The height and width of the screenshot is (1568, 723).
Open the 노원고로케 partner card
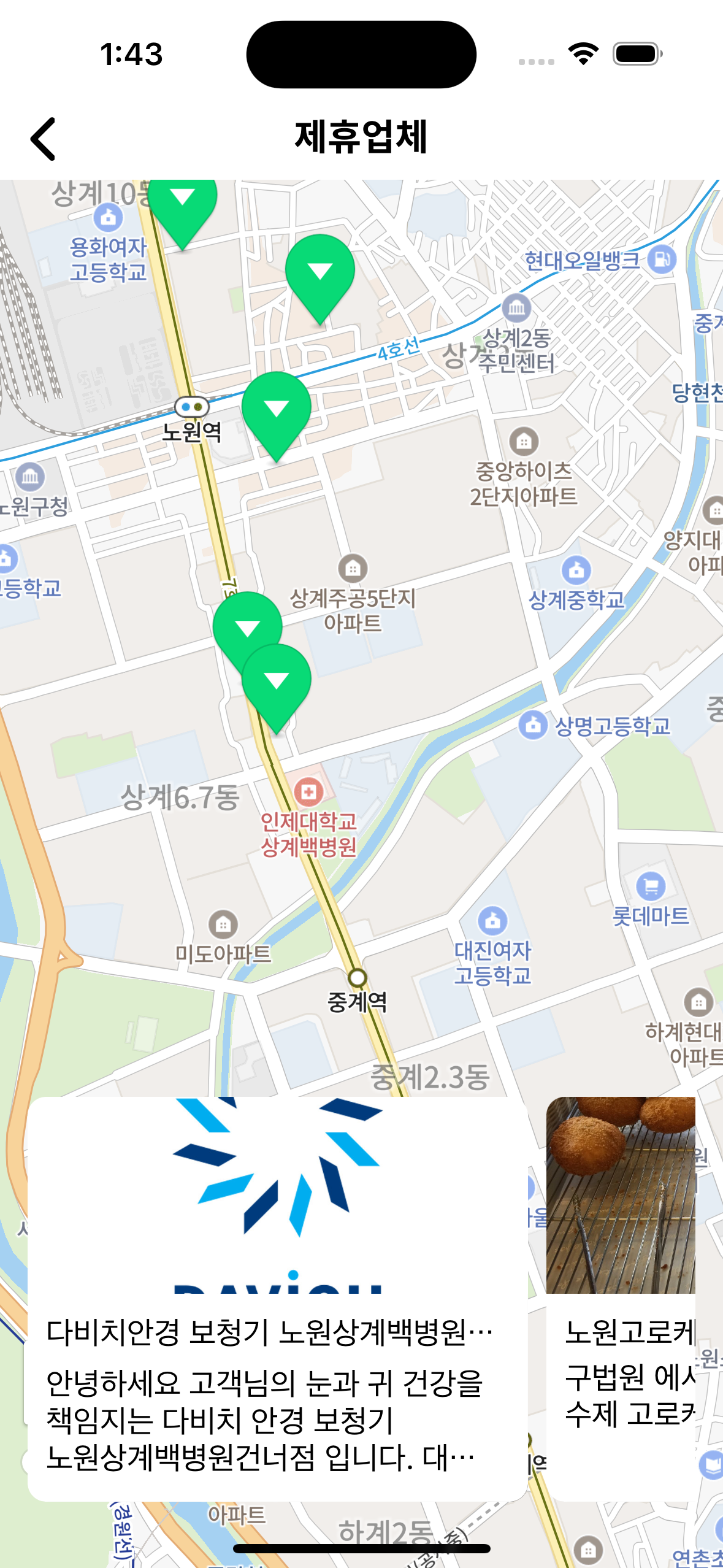[x=621, y=1298]
